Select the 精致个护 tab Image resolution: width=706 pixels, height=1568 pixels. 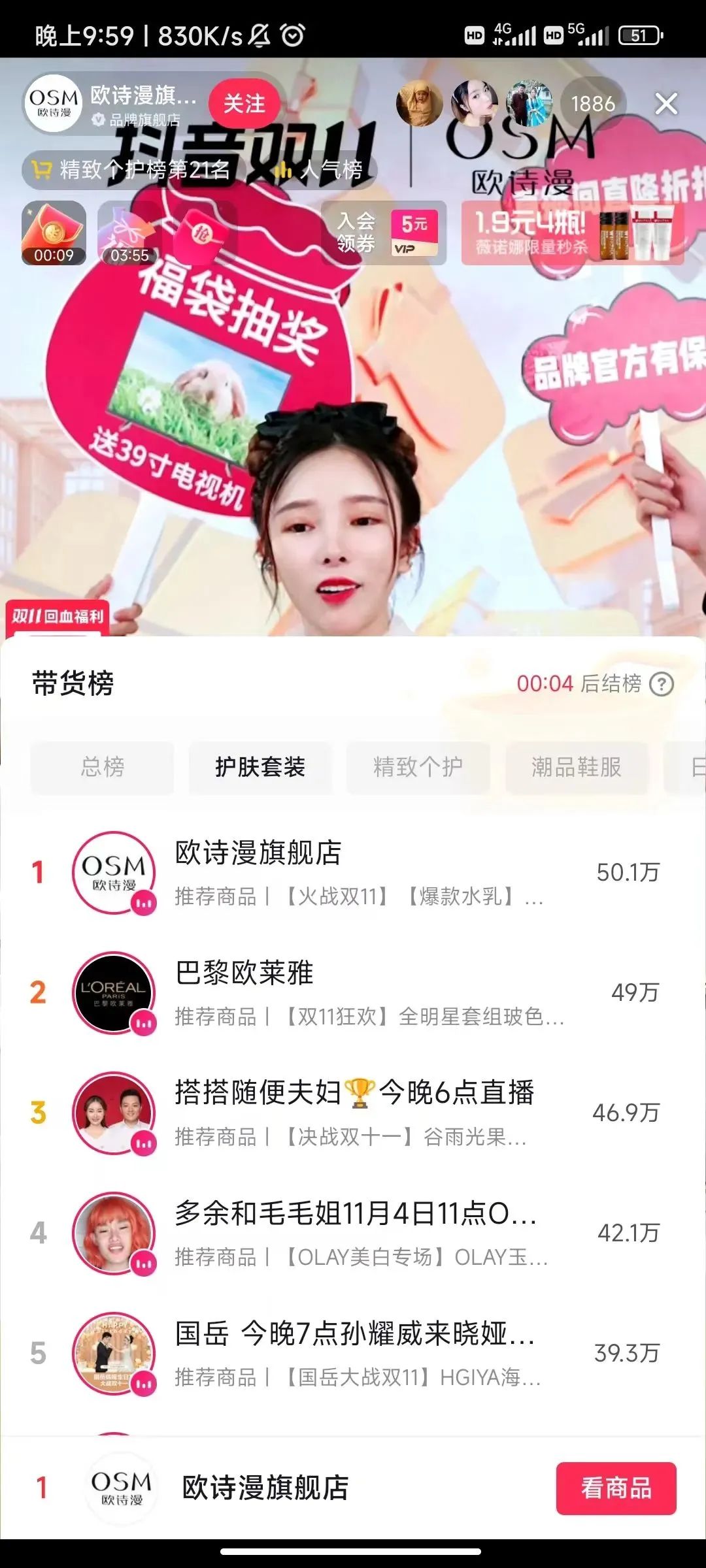click(x=417, y=769)
